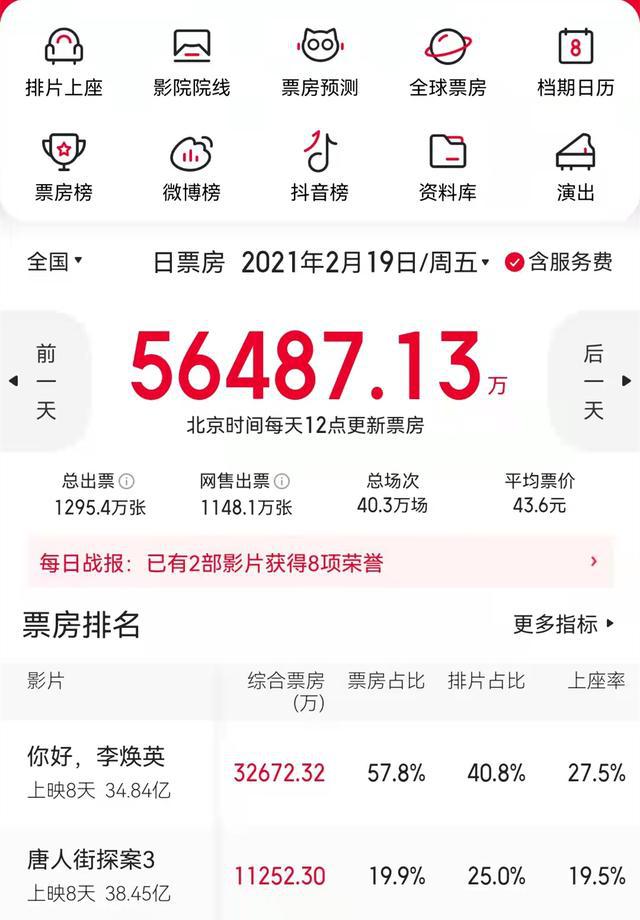This screenshot has height=920, width=640.
Task: Toggle the 含服务费 checkbox
Action: point(515,263)
